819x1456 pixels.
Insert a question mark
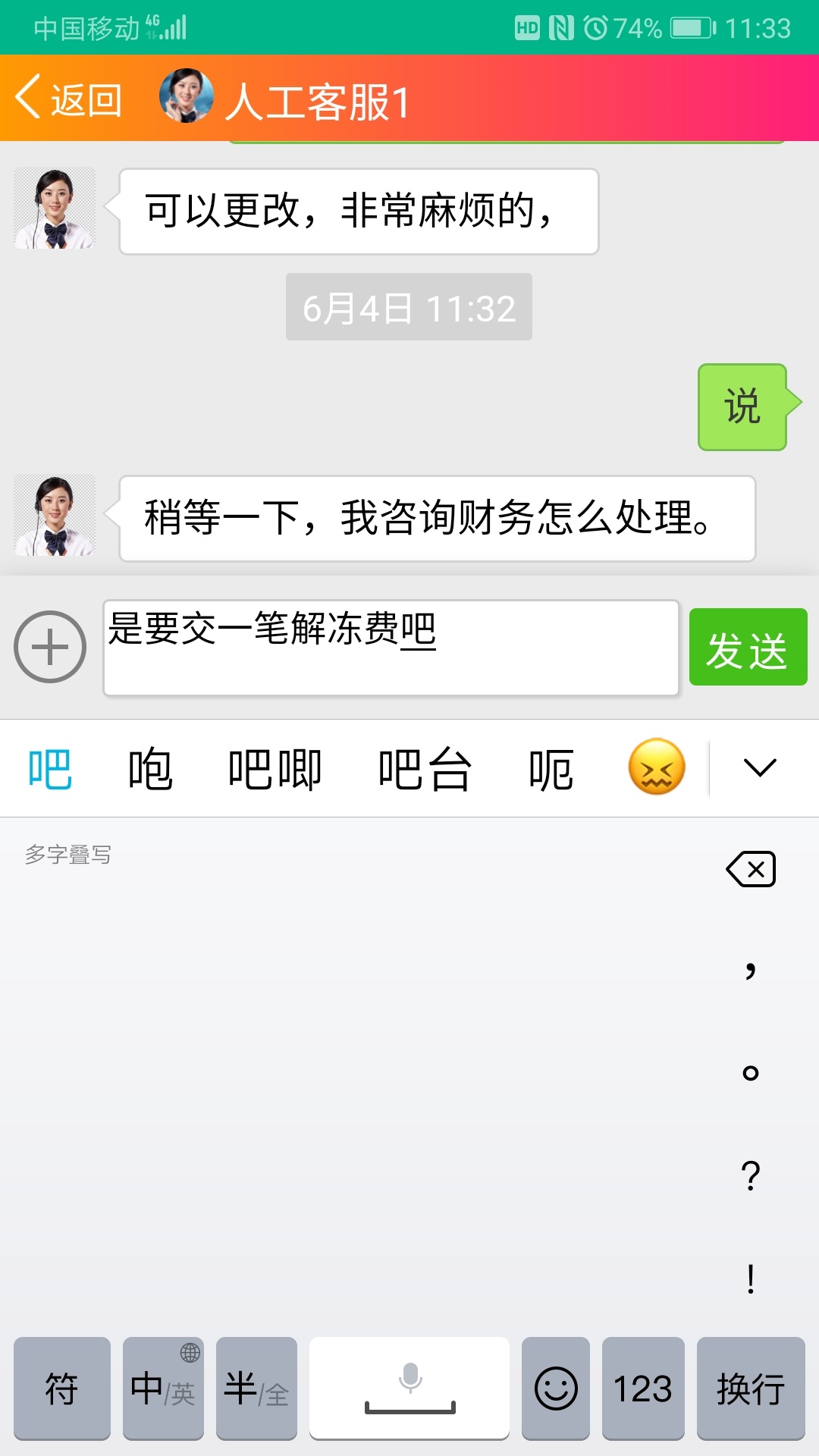point(751,1175)
